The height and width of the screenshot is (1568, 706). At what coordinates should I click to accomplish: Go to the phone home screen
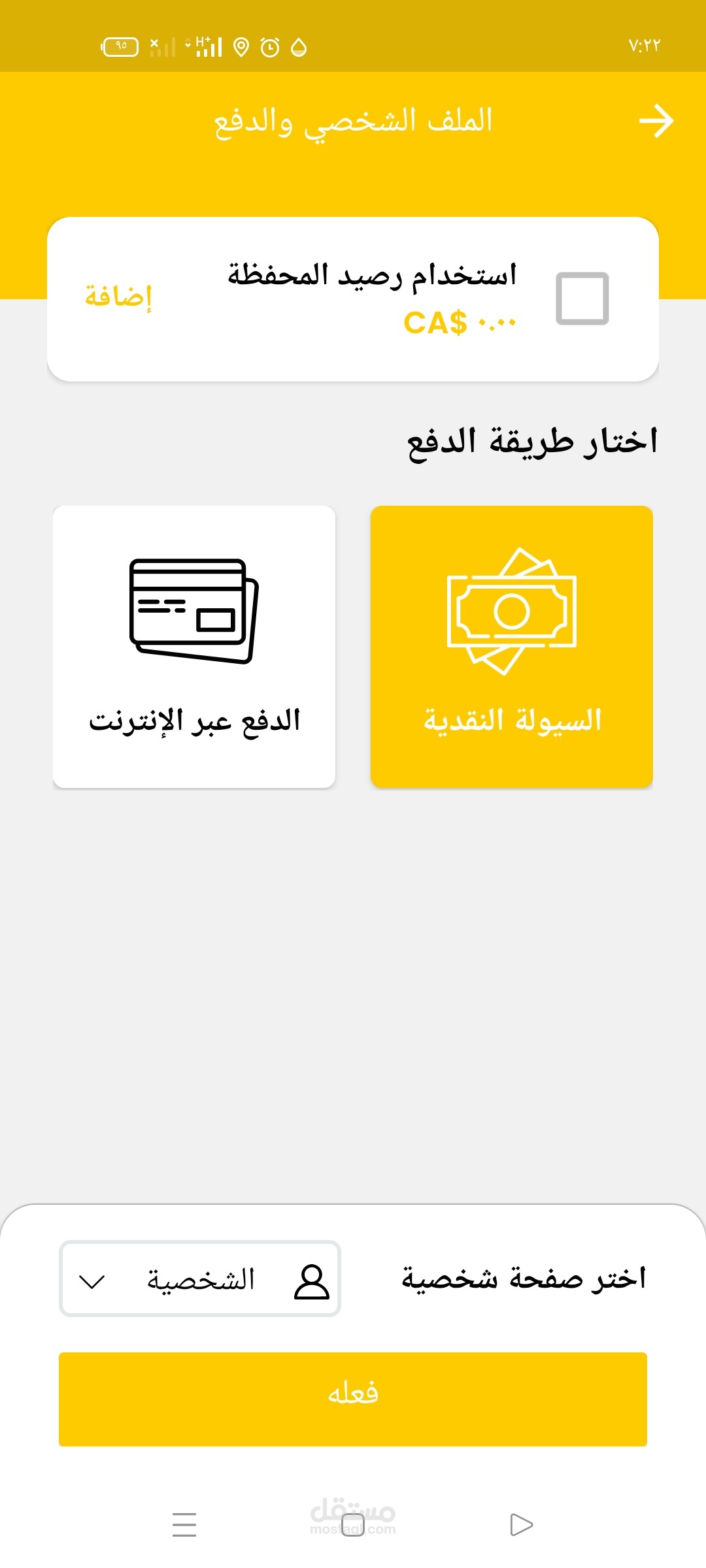353,1524
